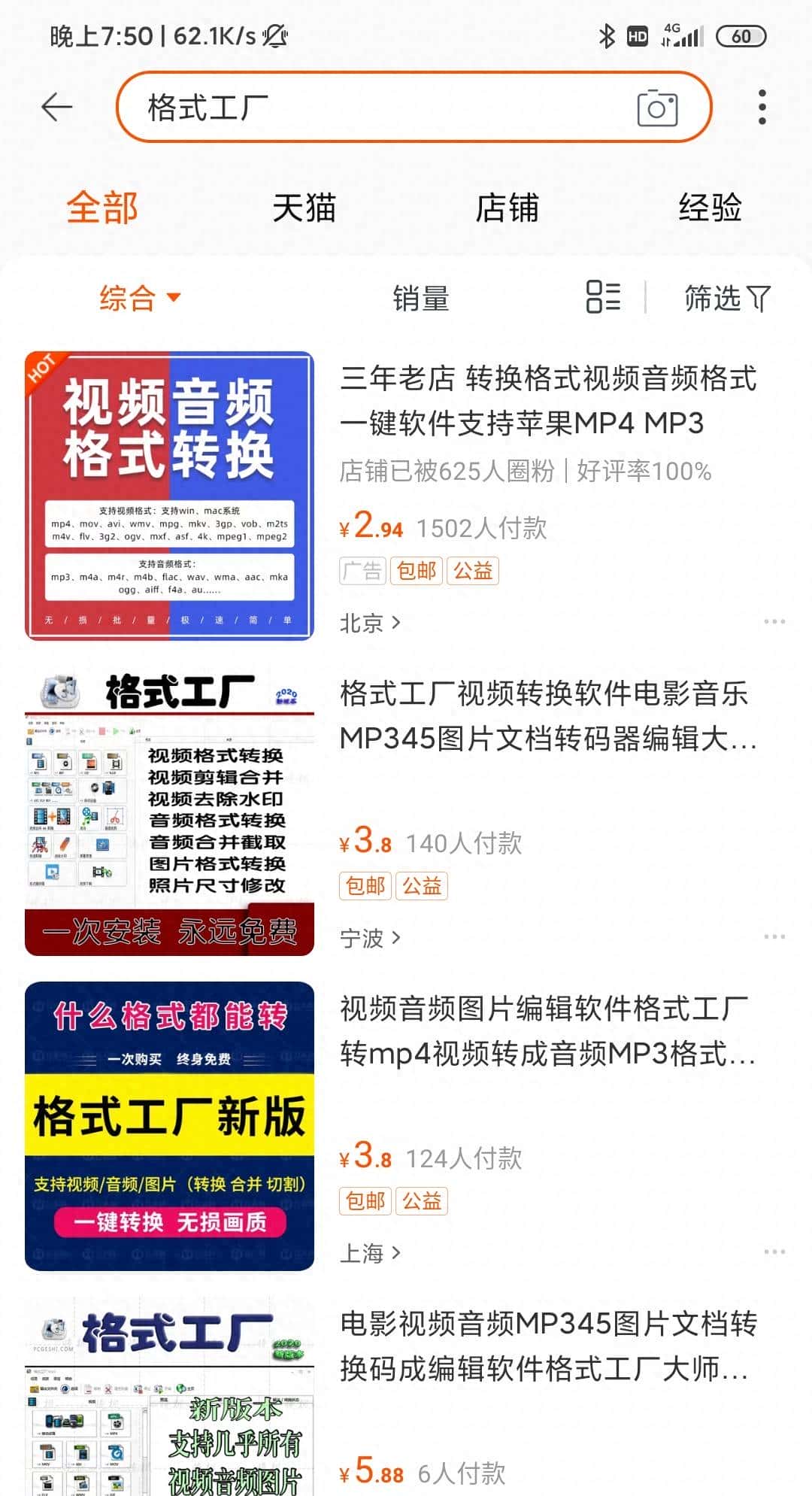Check the battery indicator showing 60
The image size is (812, 1496).
[x=741, y=35]
